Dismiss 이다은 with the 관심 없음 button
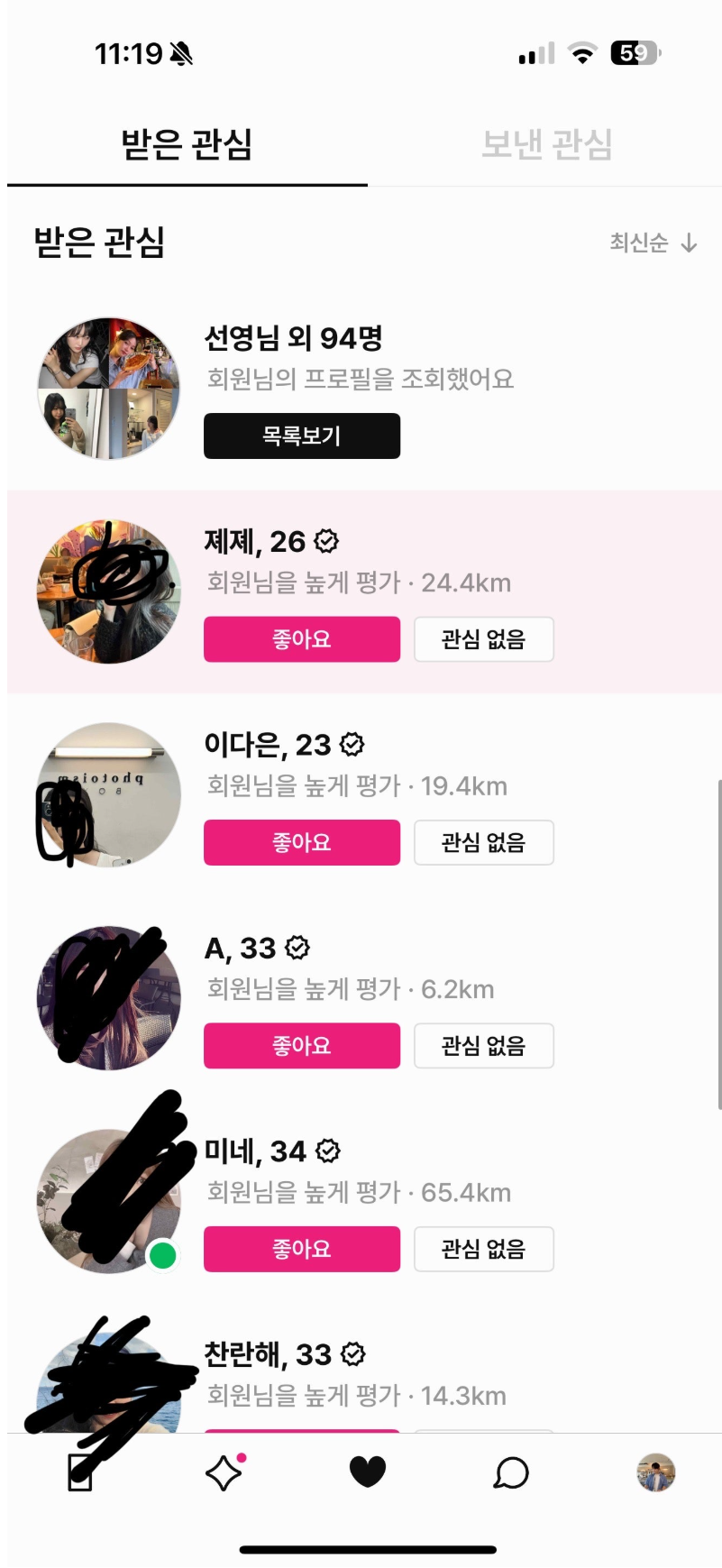 coord(483,843)
